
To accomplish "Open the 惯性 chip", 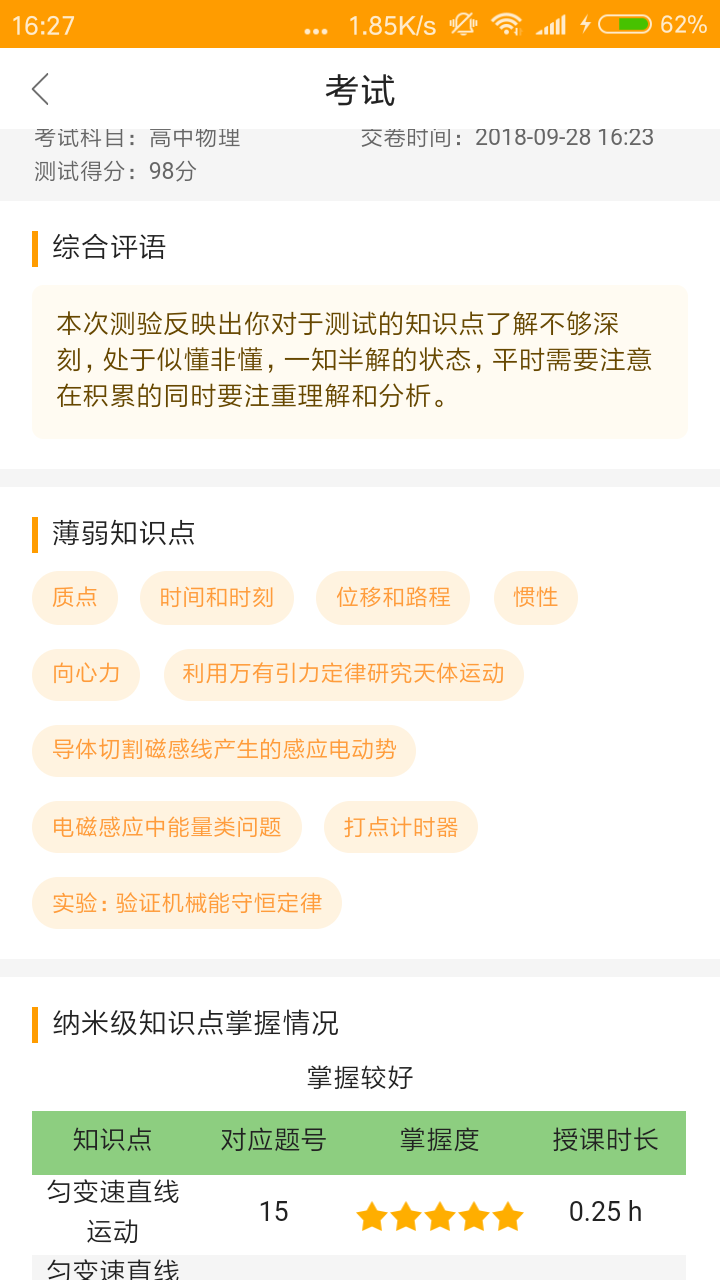I will pos(535,598).
